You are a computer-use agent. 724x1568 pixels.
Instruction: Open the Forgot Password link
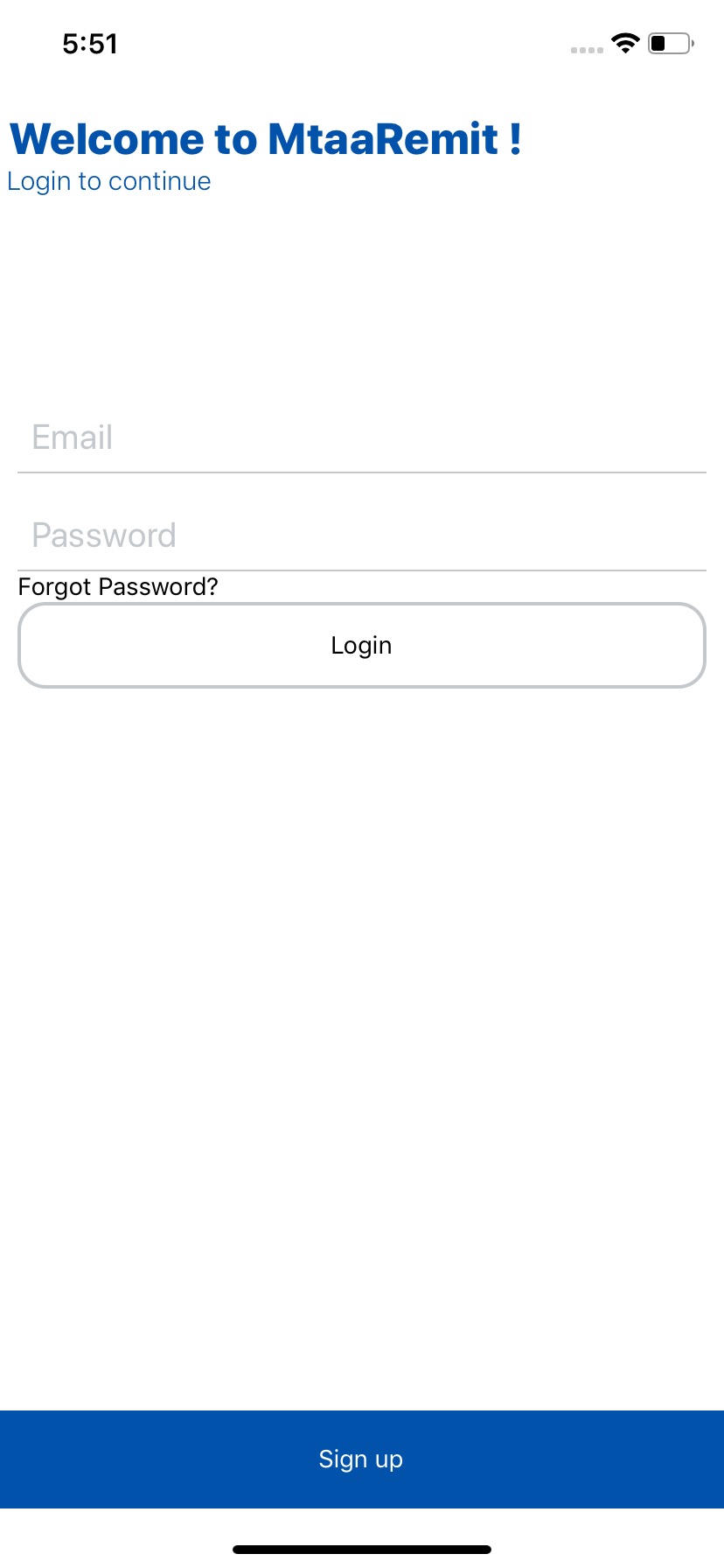tap(118, 586)
